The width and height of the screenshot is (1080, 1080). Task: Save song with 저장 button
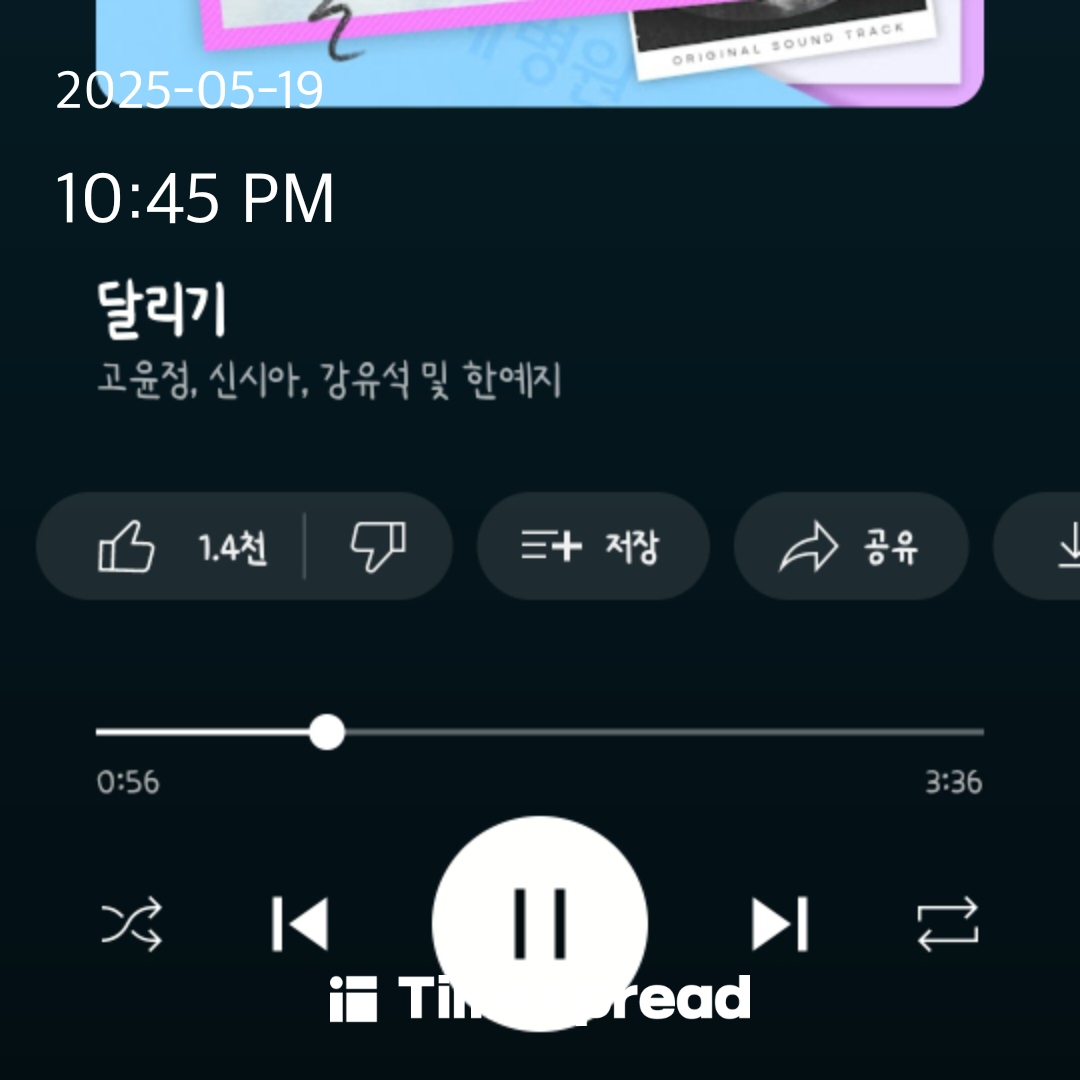coord(592,547)
